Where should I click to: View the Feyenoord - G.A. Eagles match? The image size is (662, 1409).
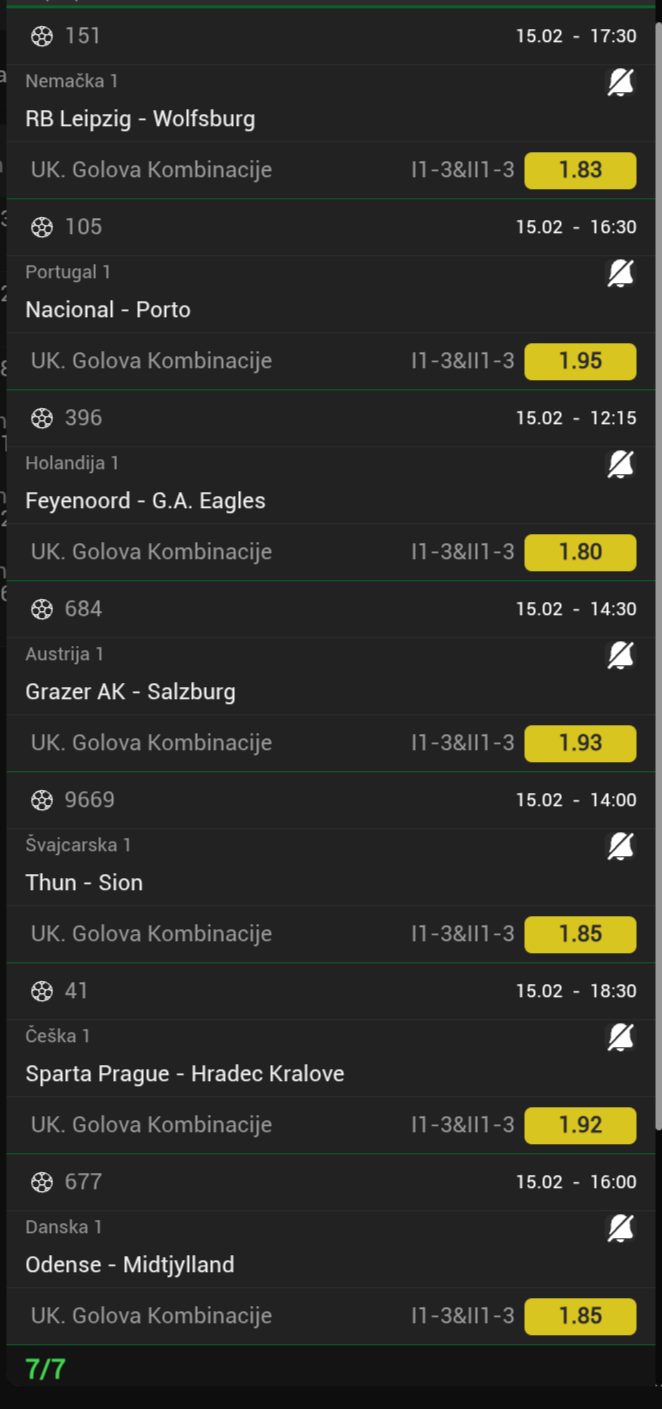click(145, 501)
